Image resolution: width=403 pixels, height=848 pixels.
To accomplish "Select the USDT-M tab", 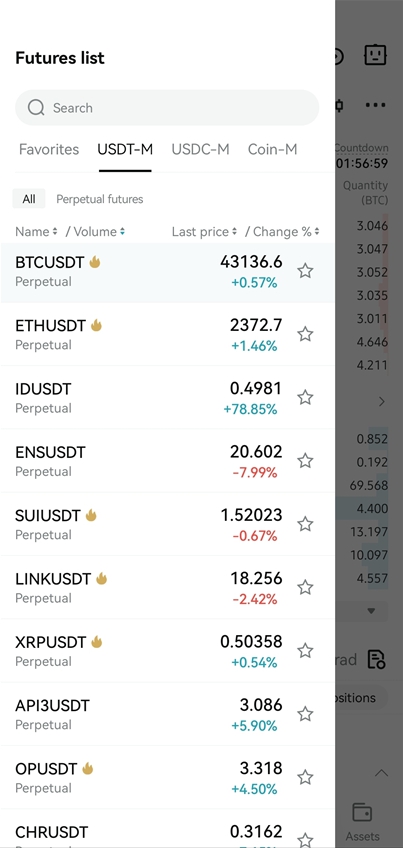I will 125,149.
